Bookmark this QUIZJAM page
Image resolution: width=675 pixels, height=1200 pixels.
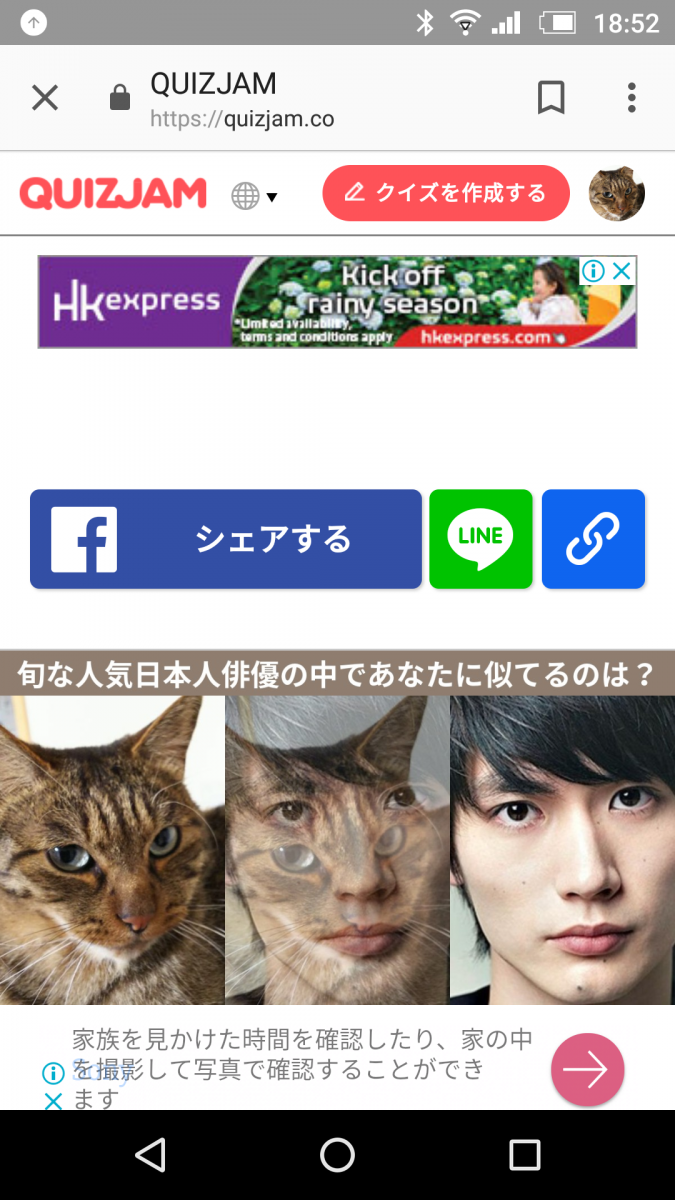[x=551, y=98]
